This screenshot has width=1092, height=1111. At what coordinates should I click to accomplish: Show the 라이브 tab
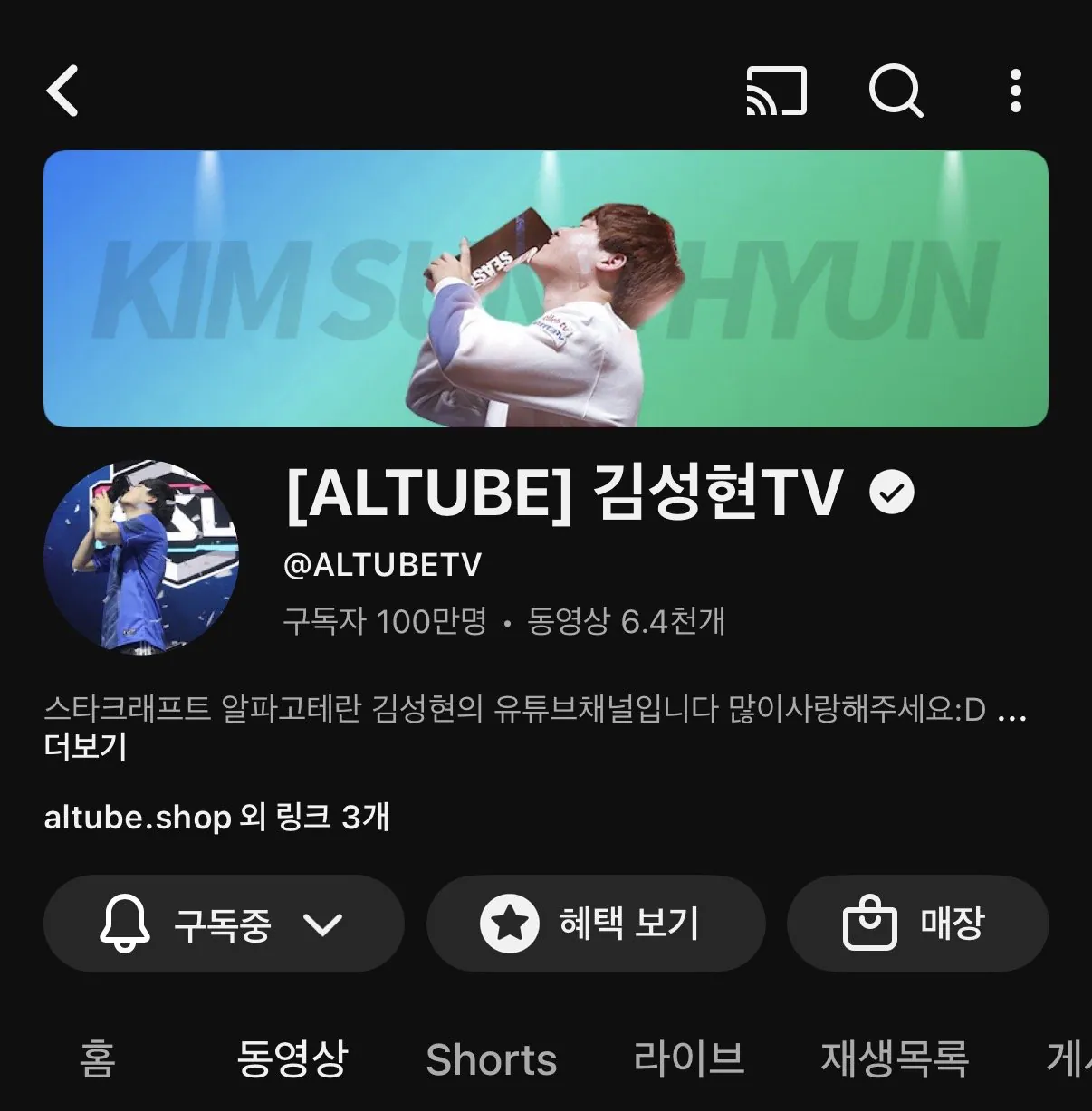[688, 1058]
